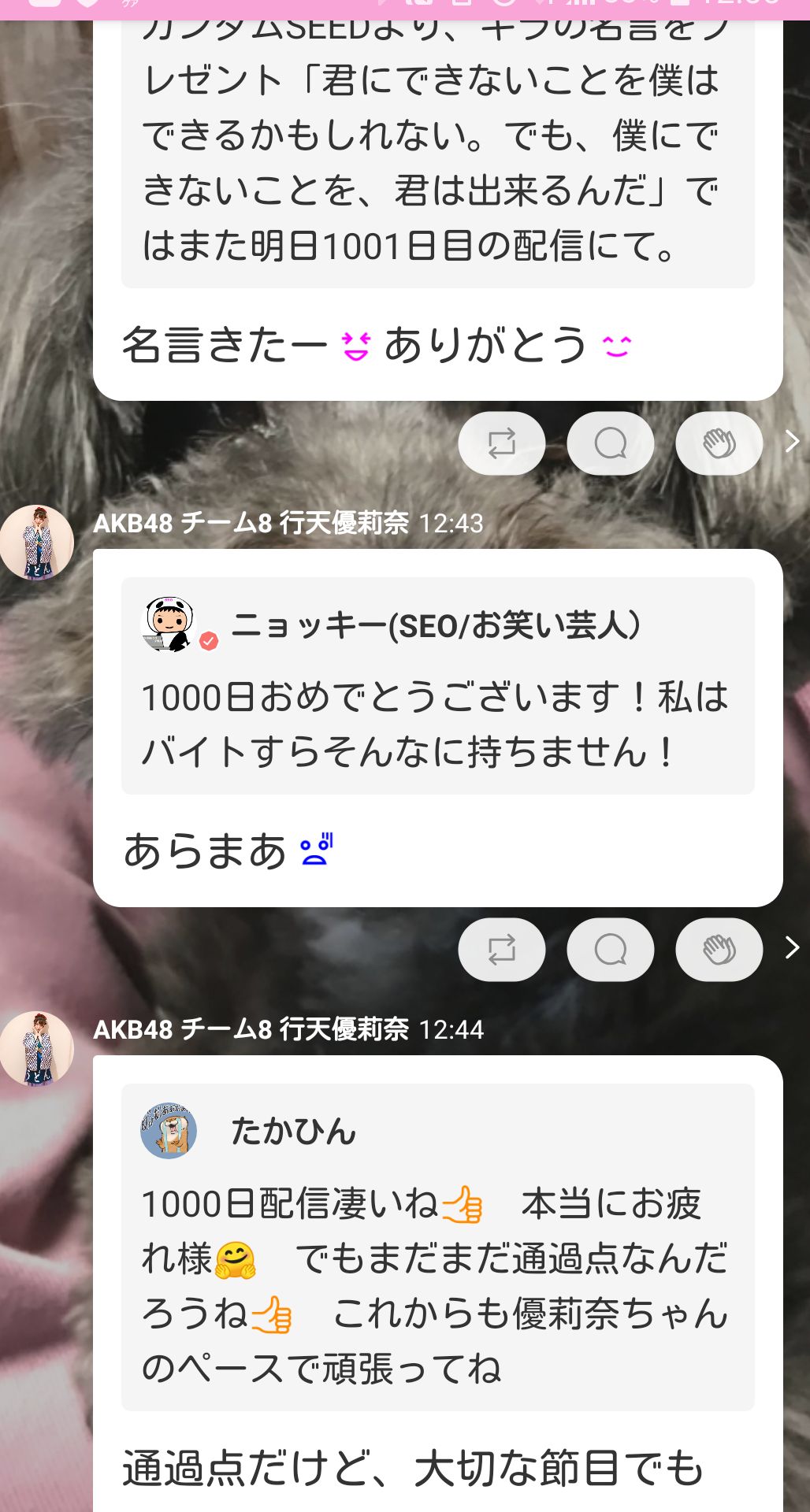Tap the repost icon under あらまあ post
This screenshot has height=1512, width=810.
501,950
